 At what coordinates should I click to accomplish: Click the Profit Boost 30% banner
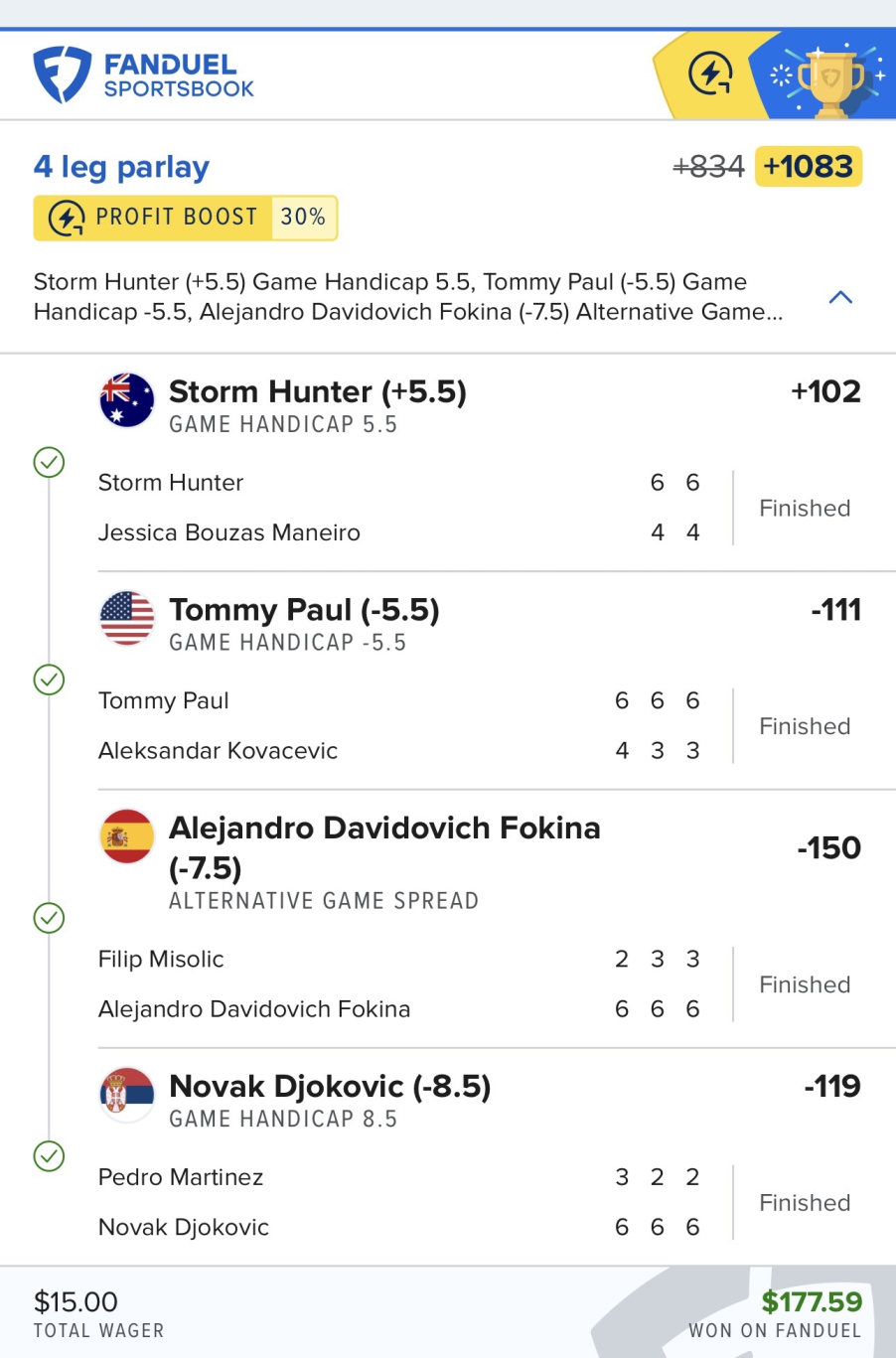point(186,218)
